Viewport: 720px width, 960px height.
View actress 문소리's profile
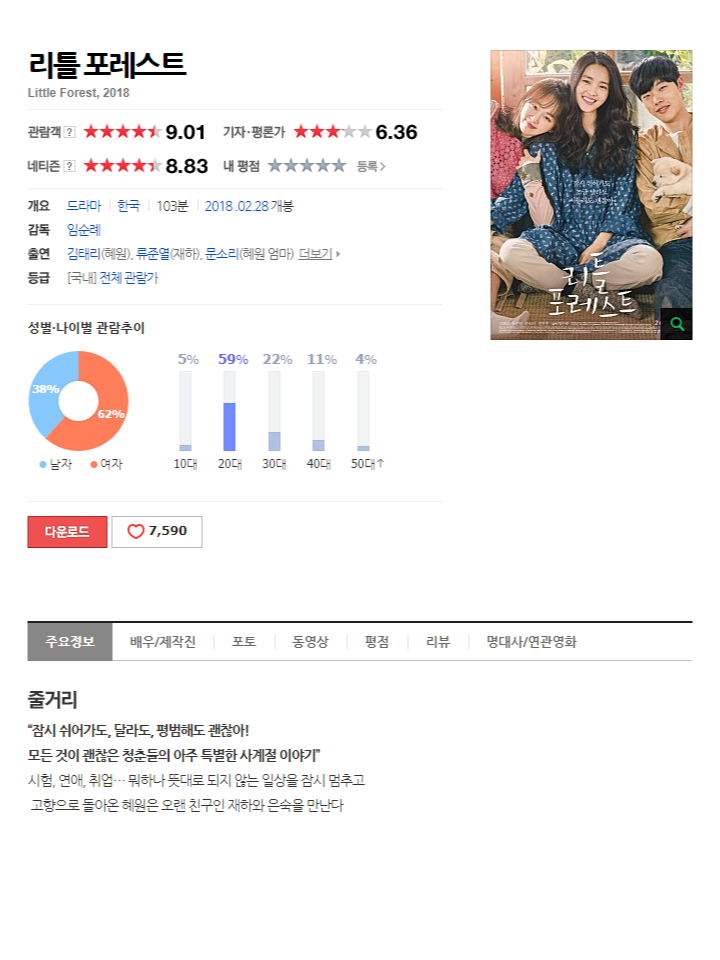click(221, 254)
